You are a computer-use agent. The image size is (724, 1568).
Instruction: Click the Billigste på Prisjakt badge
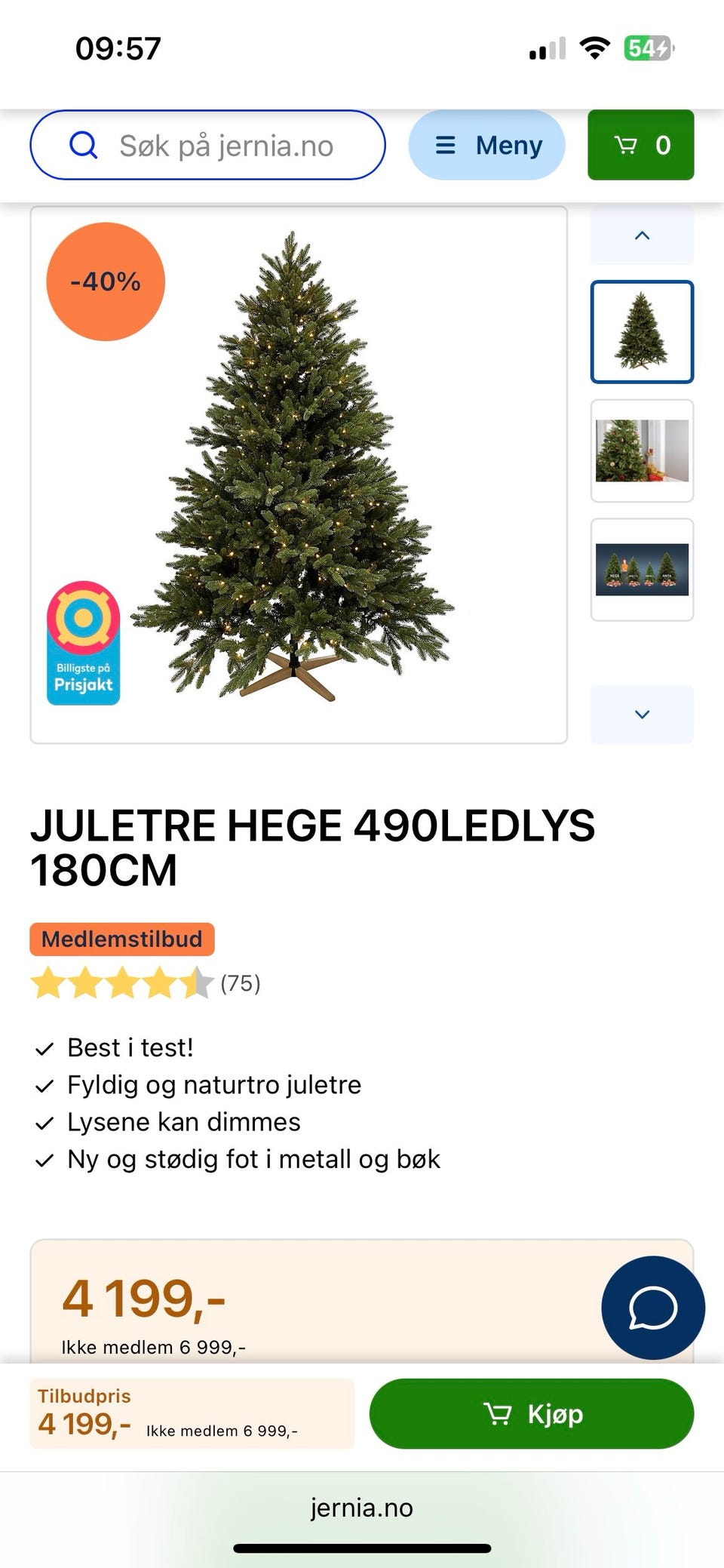click(x=83, y=645)
